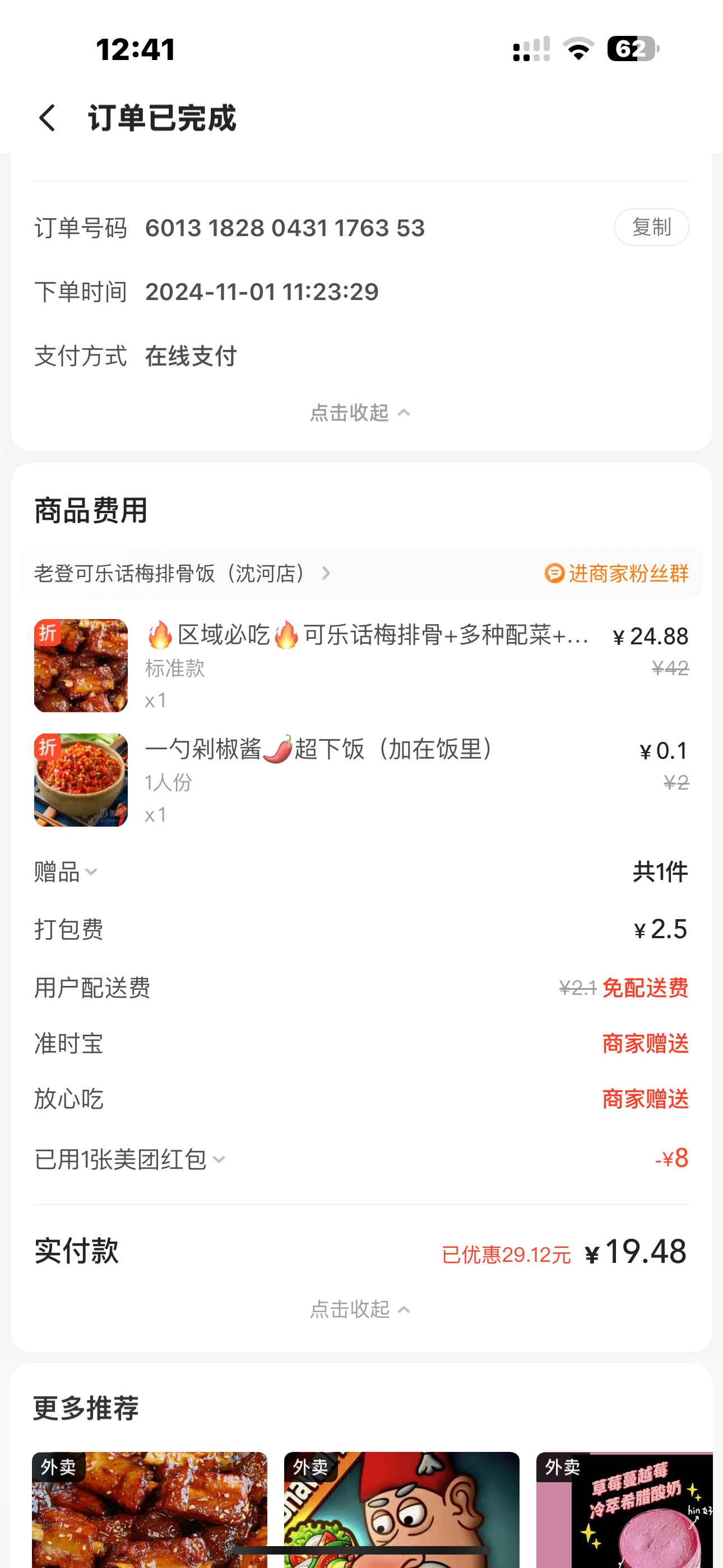Open the store 老登可乐话梅排骨饭（沈河店）
This screenshot has width=723, height=1568.
click(x=182, y=573)
